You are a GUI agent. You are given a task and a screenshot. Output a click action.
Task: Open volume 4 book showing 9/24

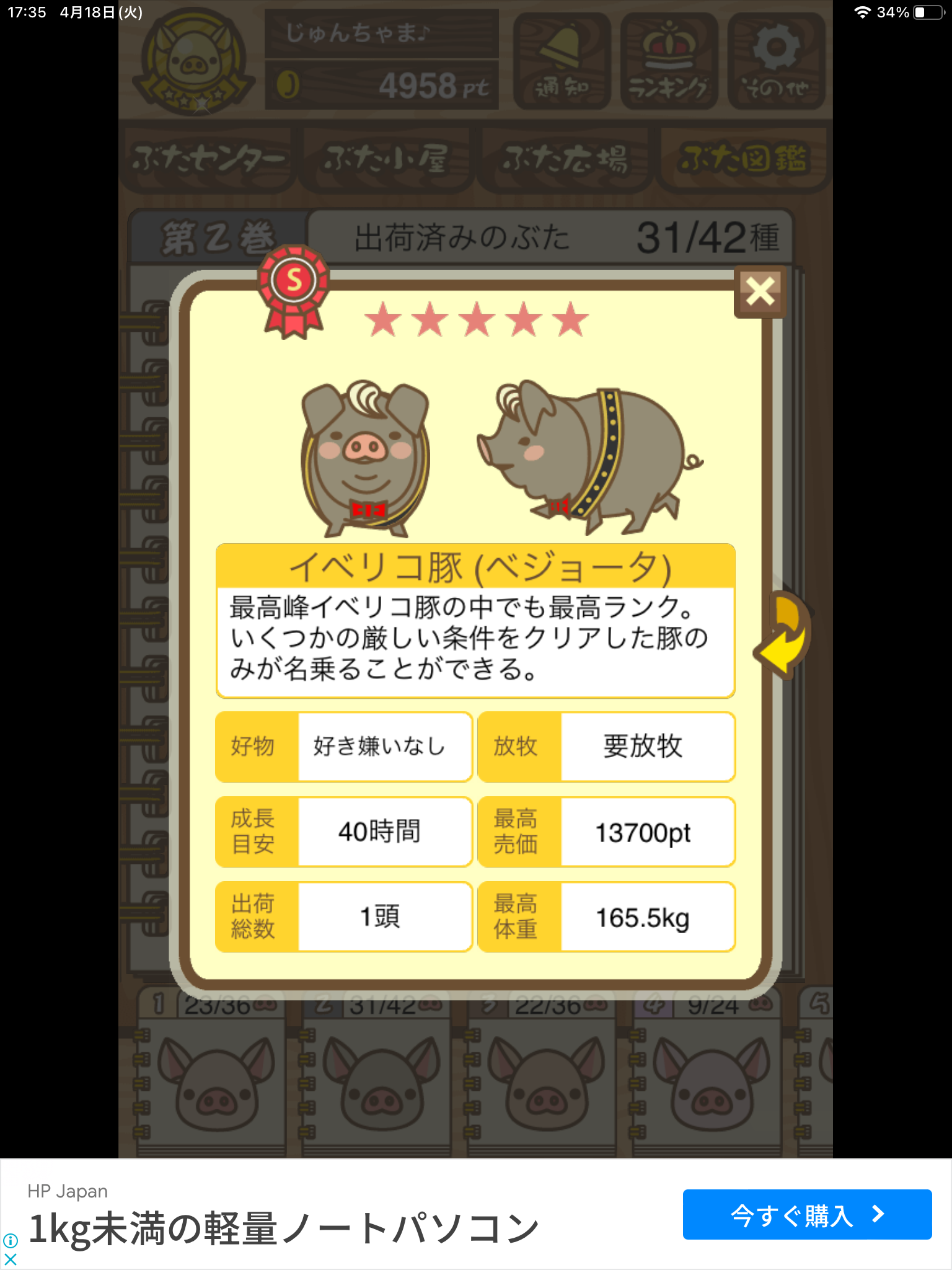(707, 1073)
